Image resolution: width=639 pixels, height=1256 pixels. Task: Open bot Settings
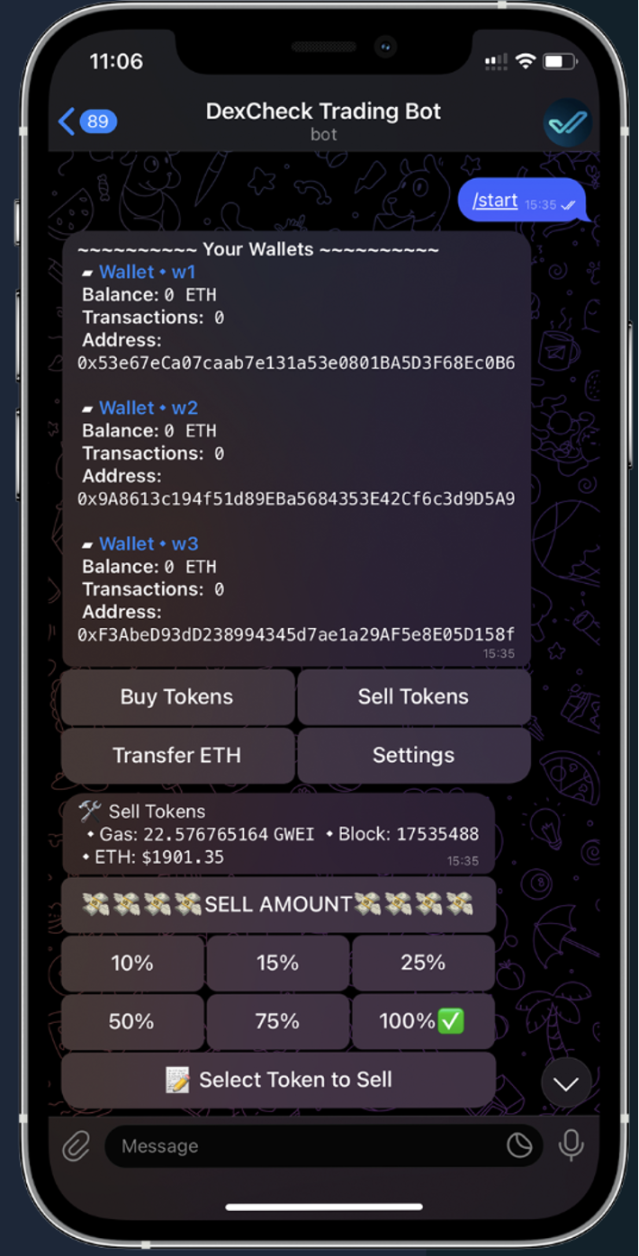413,755
